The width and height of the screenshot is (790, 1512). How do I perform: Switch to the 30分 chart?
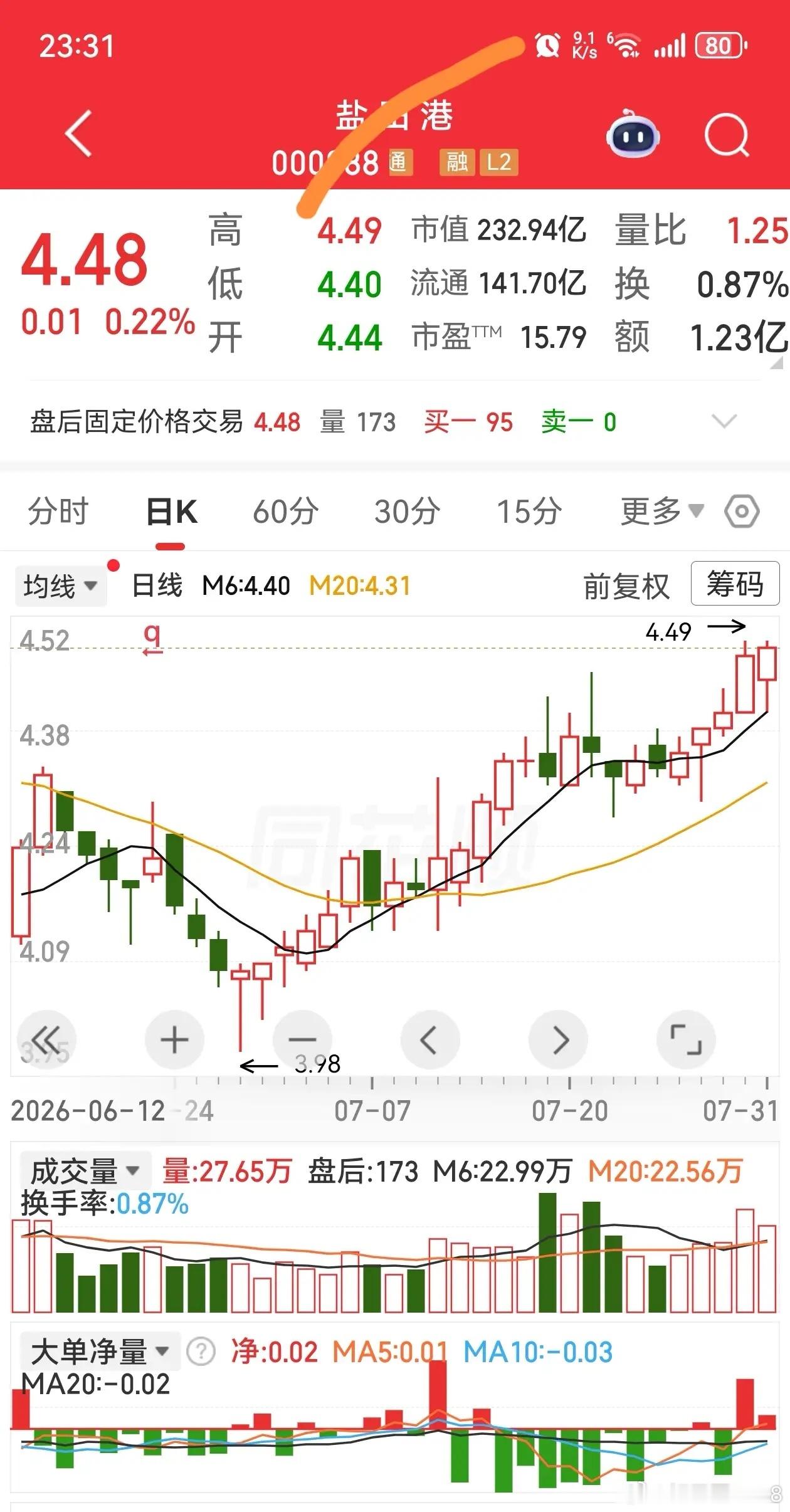[x=408, y=511]
